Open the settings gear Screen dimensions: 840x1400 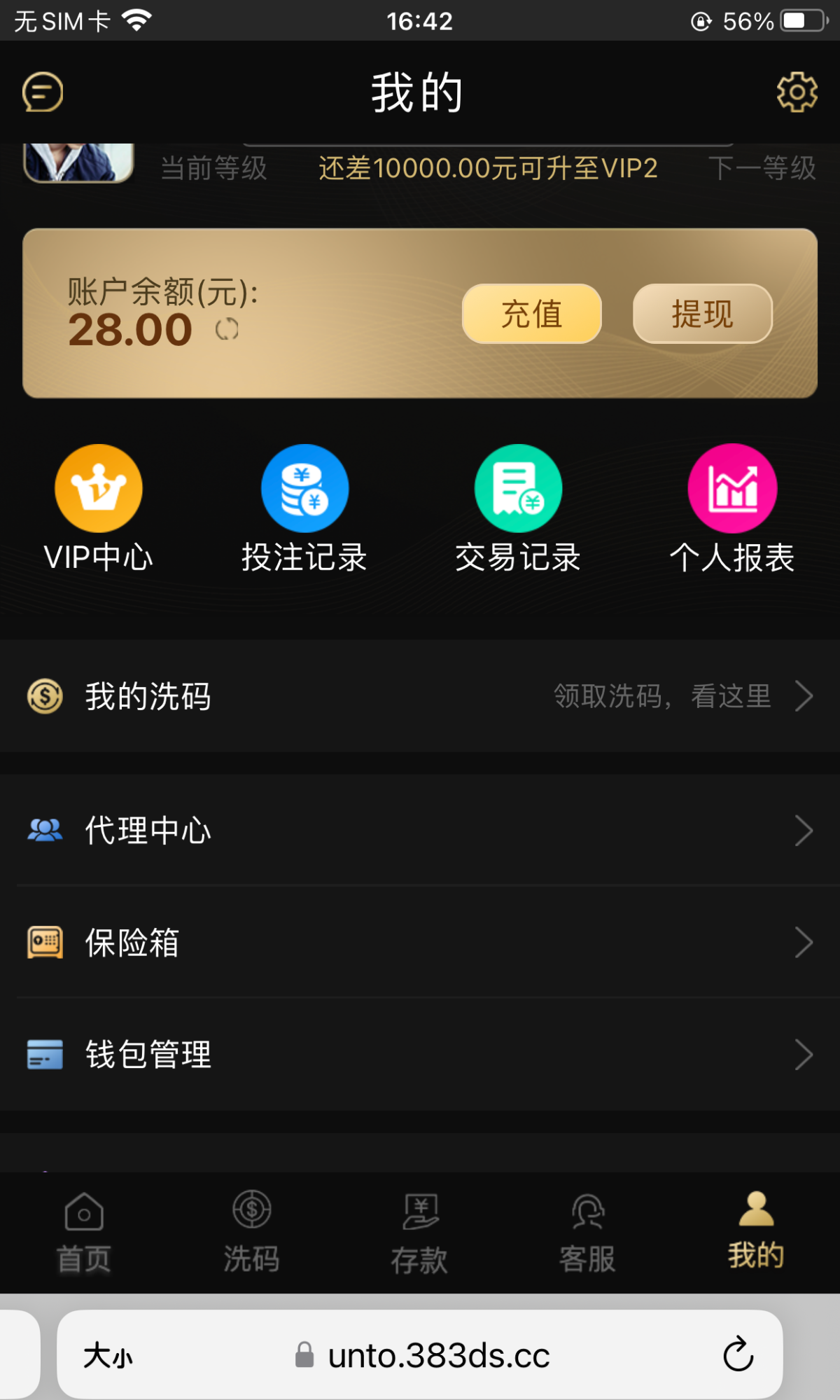pos(797,92)
